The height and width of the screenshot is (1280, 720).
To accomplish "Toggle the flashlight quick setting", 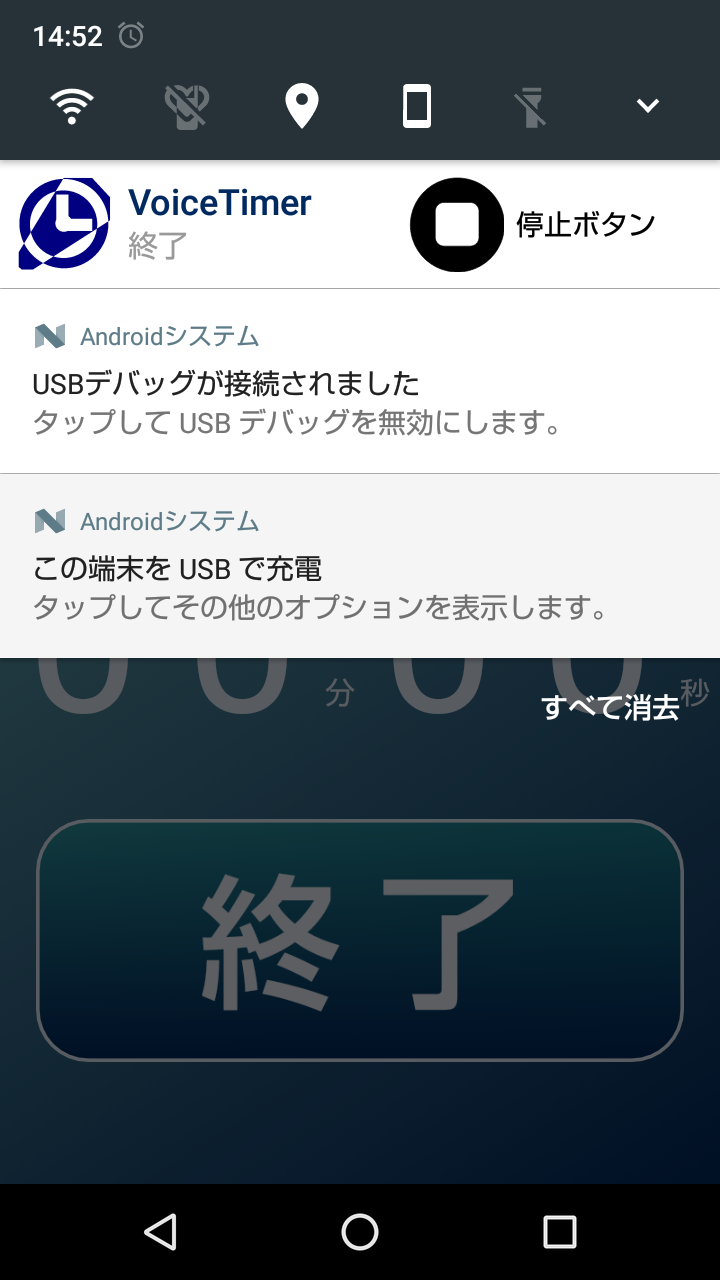I will tap(533, 106).
